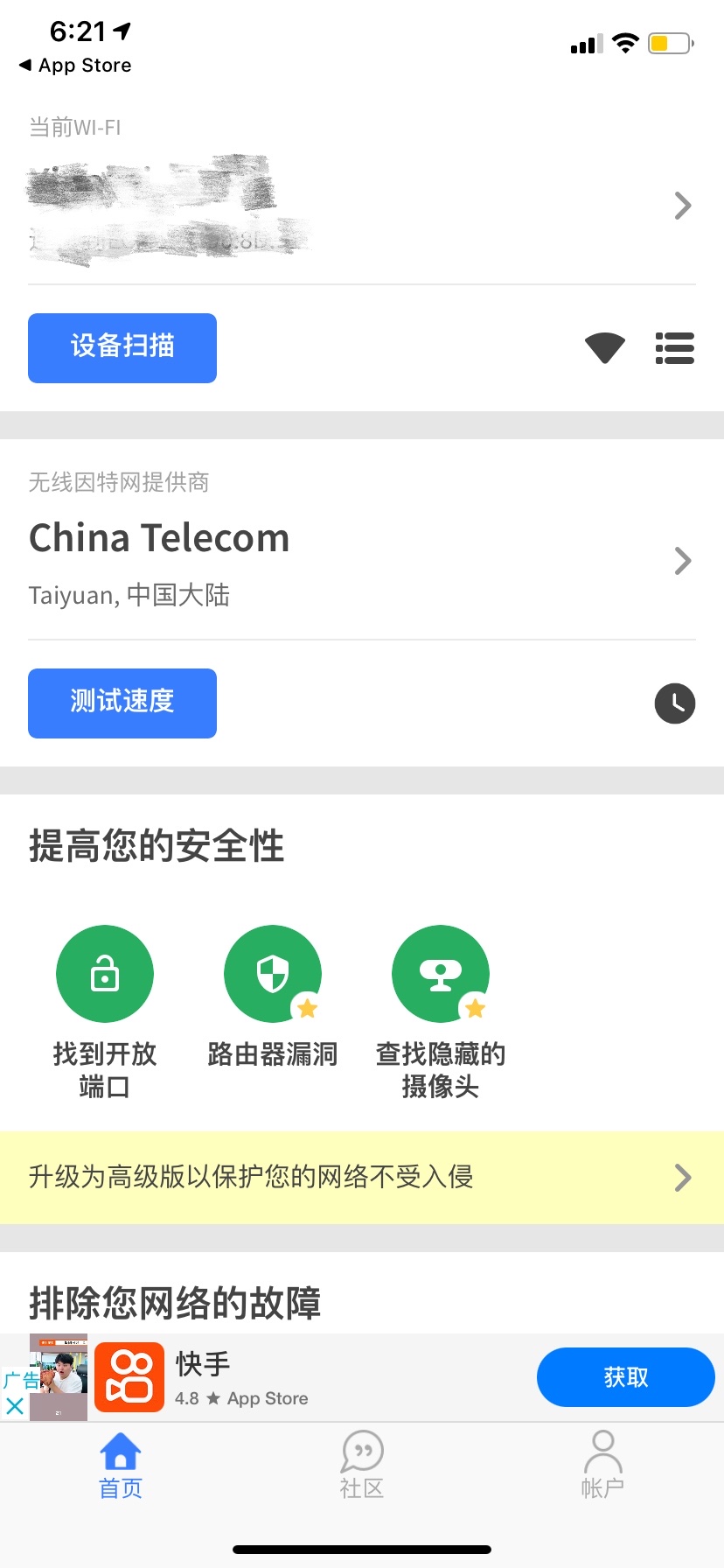This screenshot has height=1568, width=724.
Task: Tap 获取 for the 快手 ad
Action: click(625, 1377)
